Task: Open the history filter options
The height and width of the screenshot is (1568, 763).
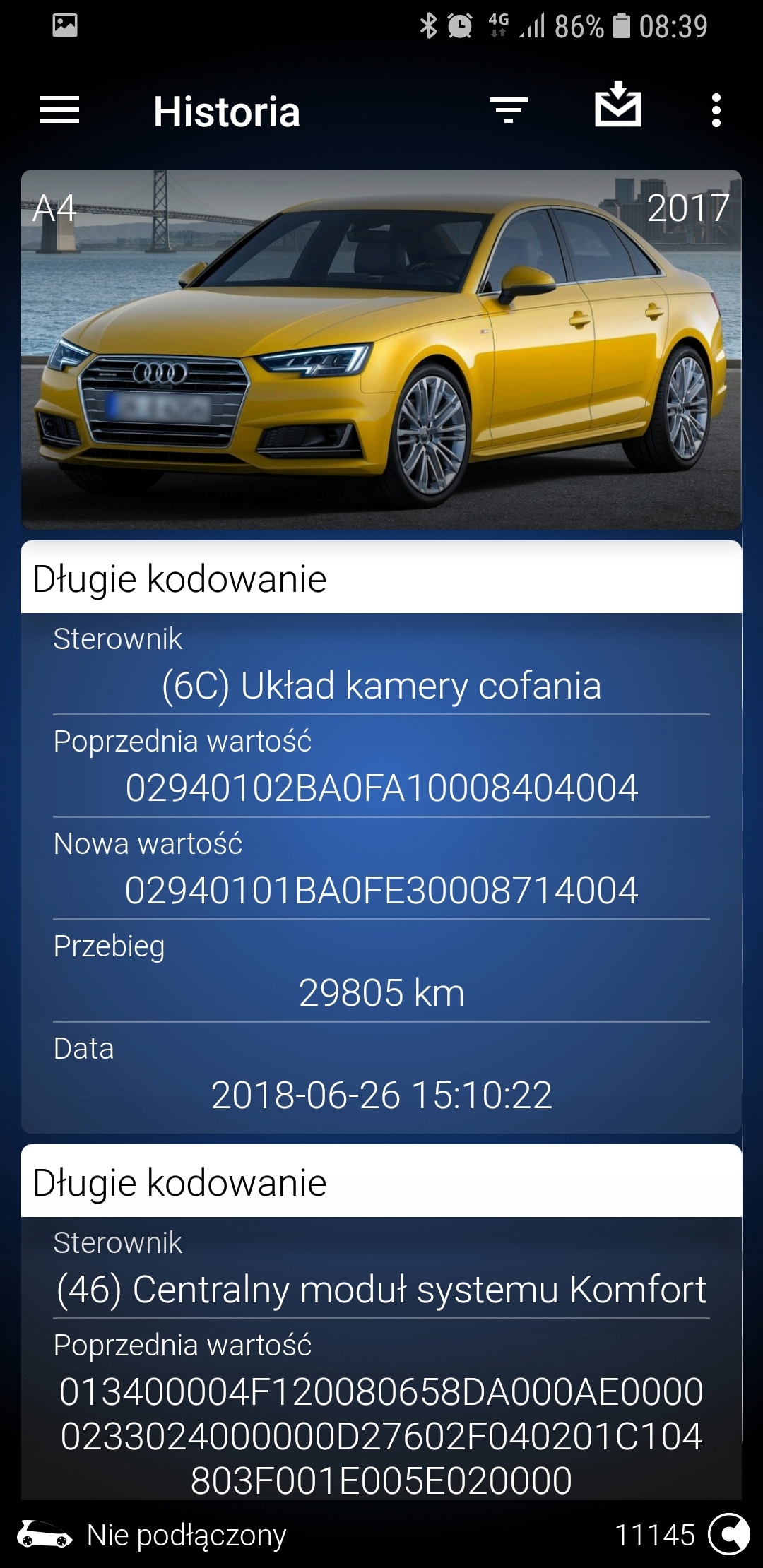Action: point(509,111)
